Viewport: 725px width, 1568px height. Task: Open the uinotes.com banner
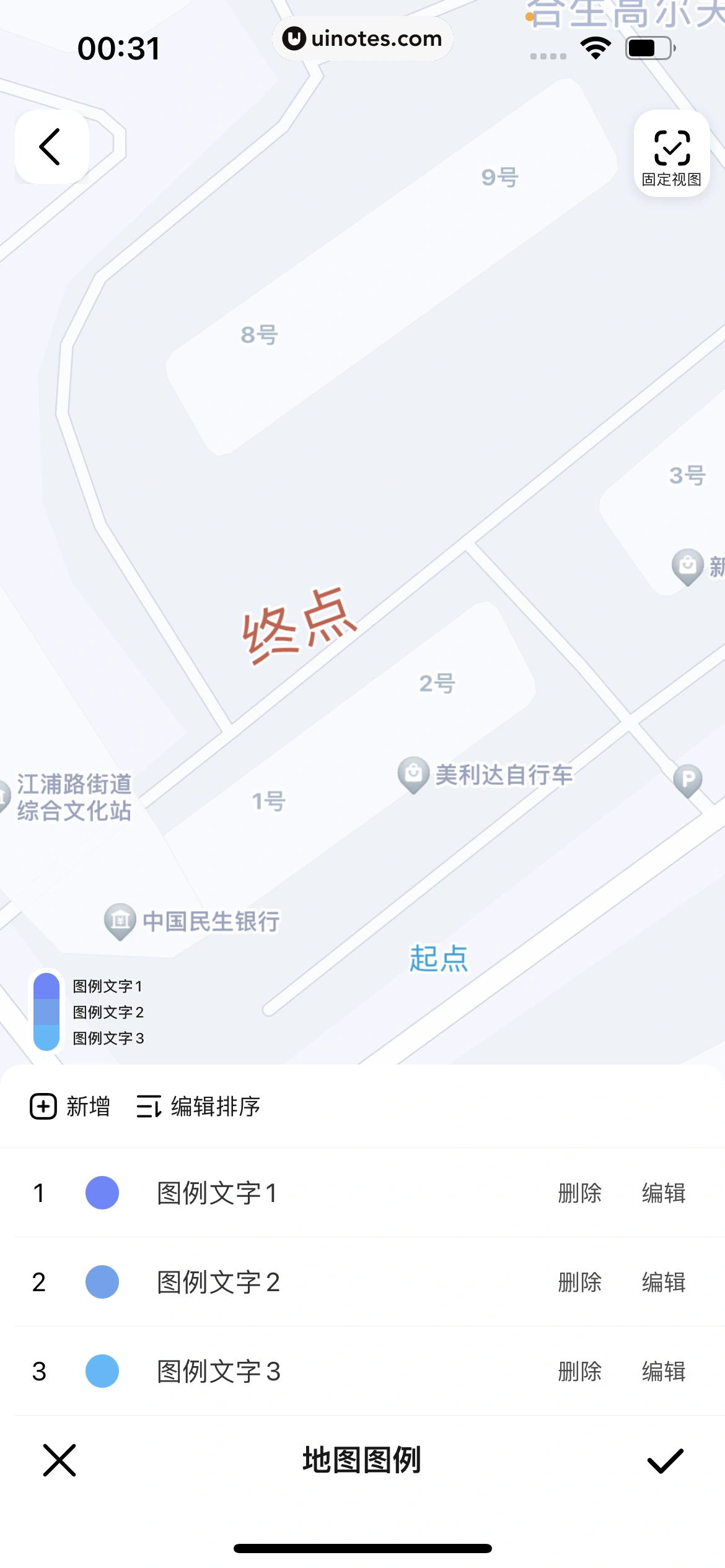(x=362, y=38)
